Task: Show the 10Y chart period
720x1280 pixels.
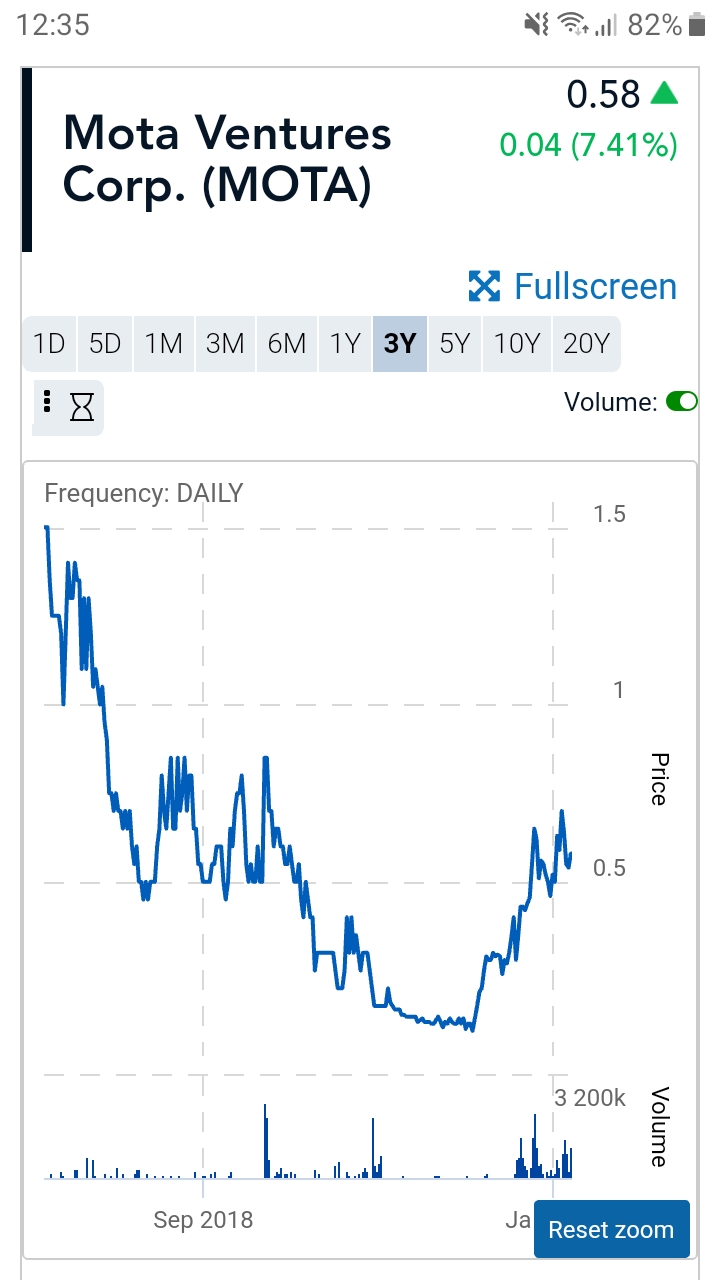Action: [x=516, y=344]
